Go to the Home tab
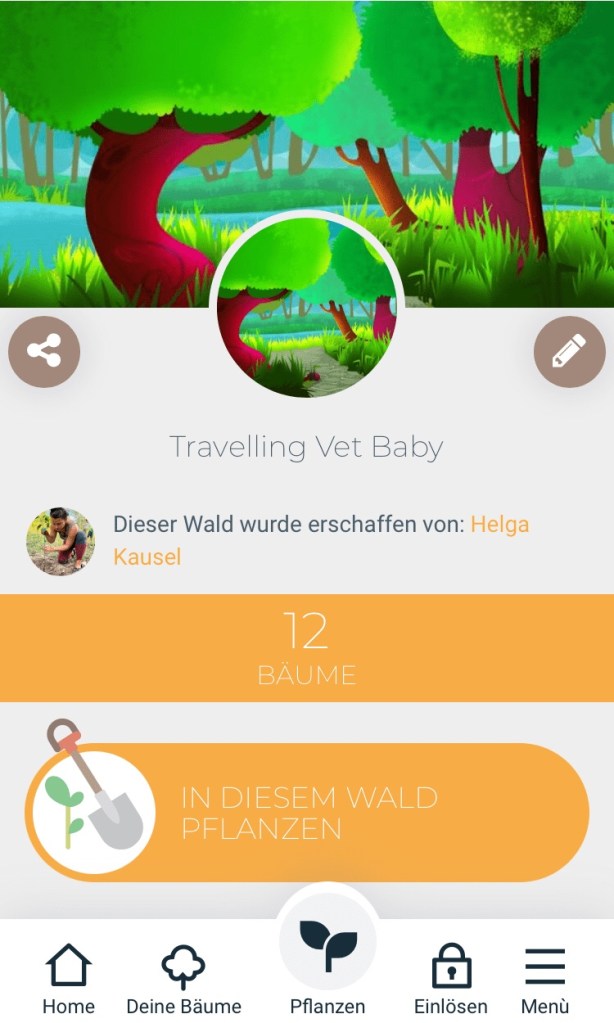 point(68,979)
